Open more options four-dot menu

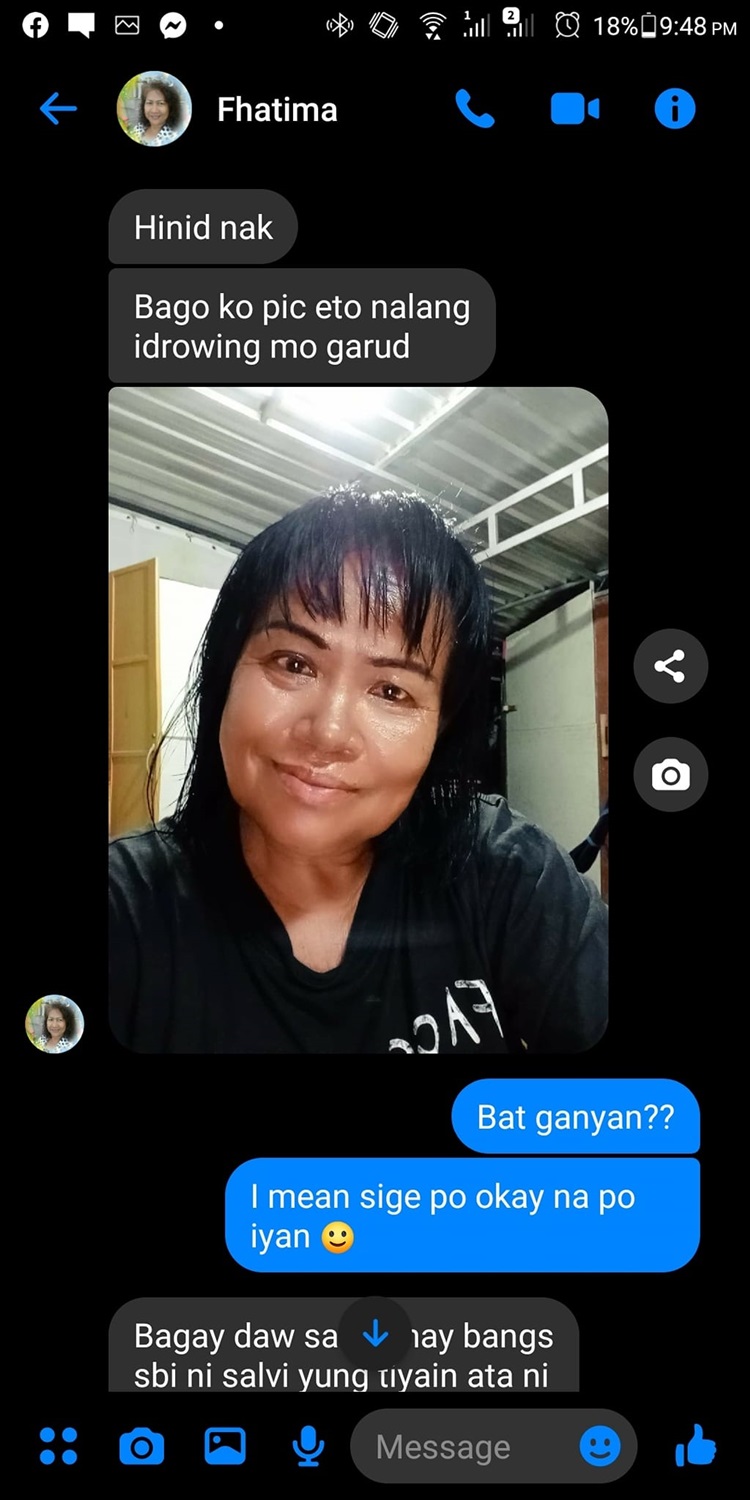pos(58,1447)
